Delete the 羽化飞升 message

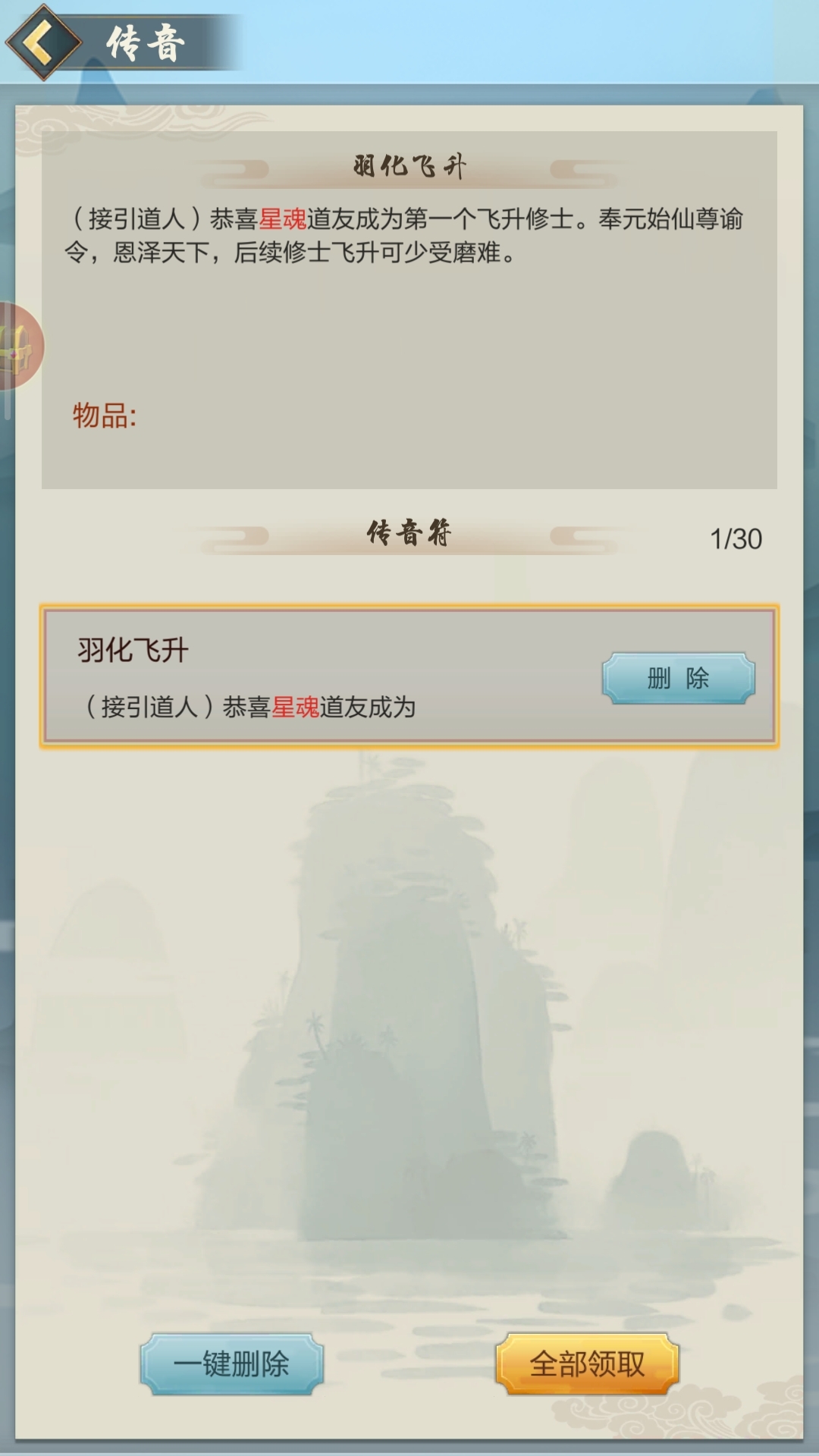[x=678, y=678]
